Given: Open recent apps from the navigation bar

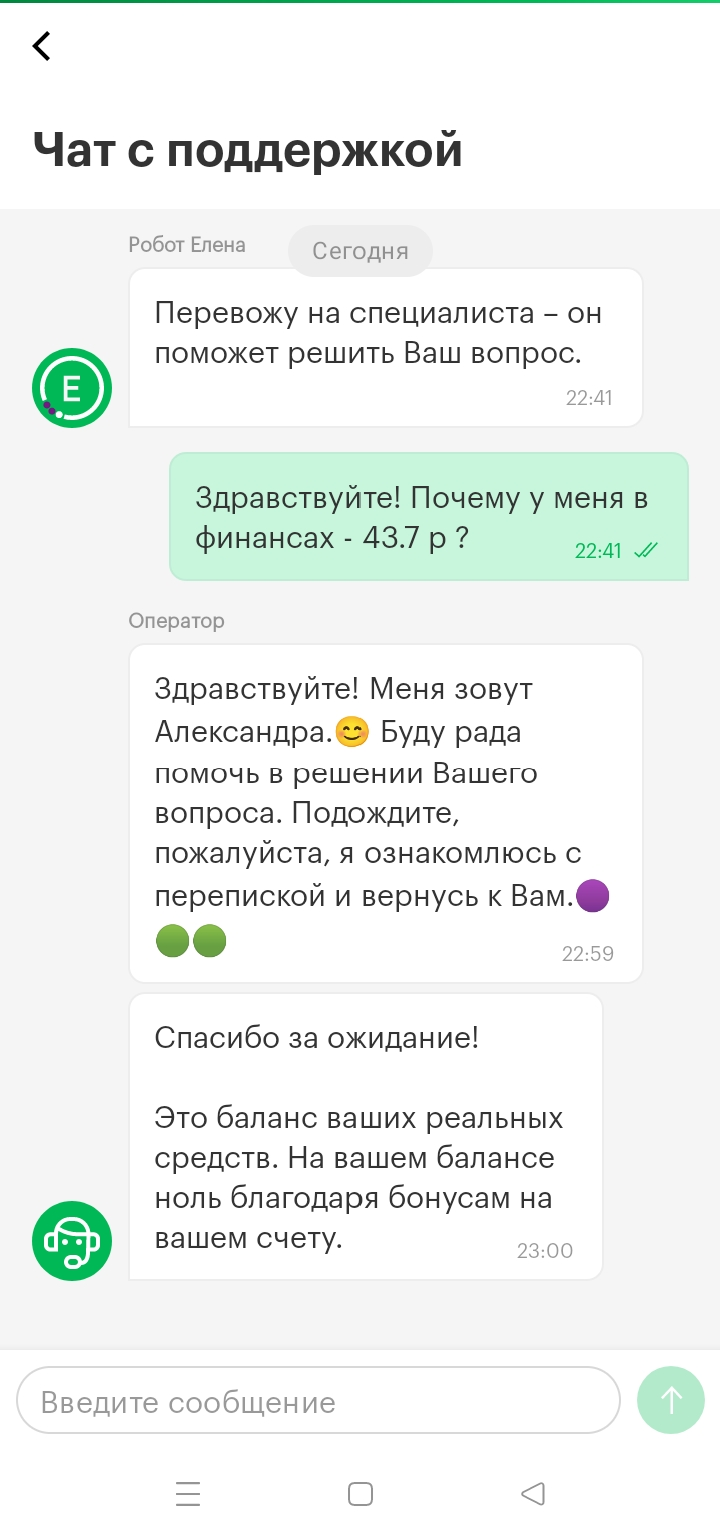Looking at the screenshot, I should point(188,1494).
